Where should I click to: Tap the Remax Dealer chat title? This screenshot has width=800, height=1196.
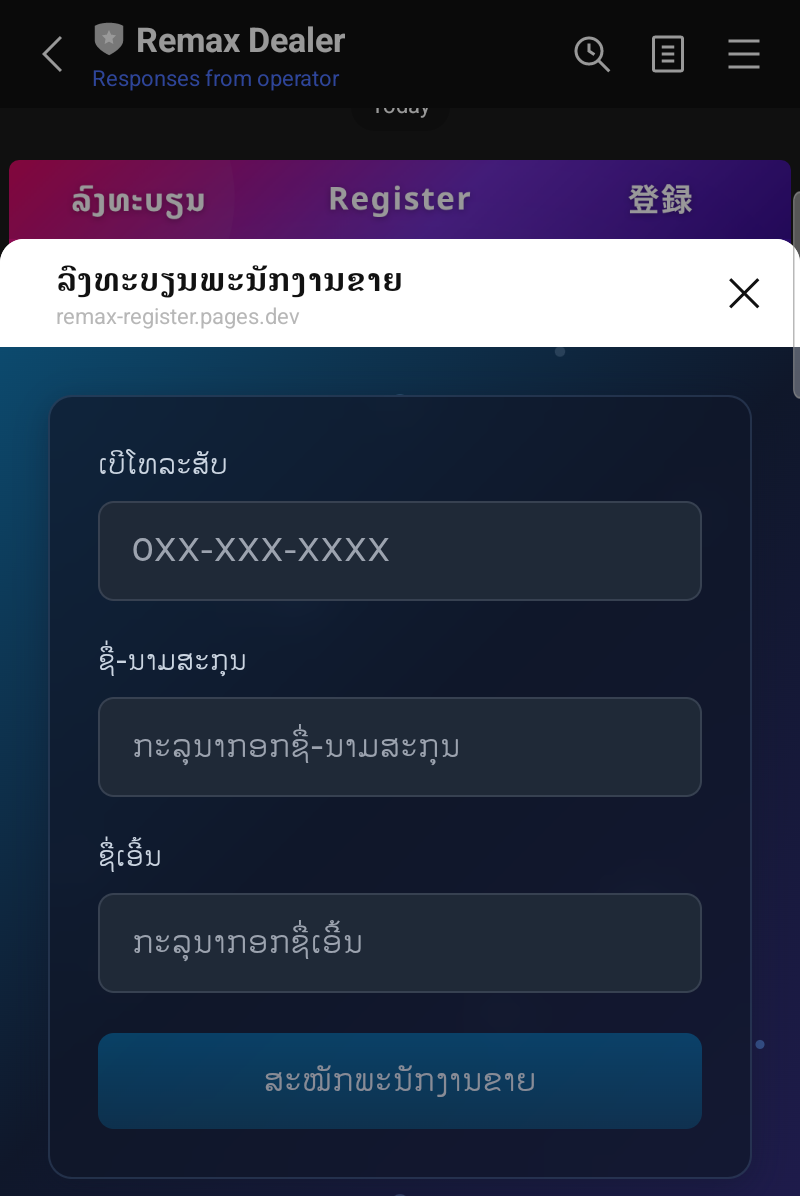[243, 40]
